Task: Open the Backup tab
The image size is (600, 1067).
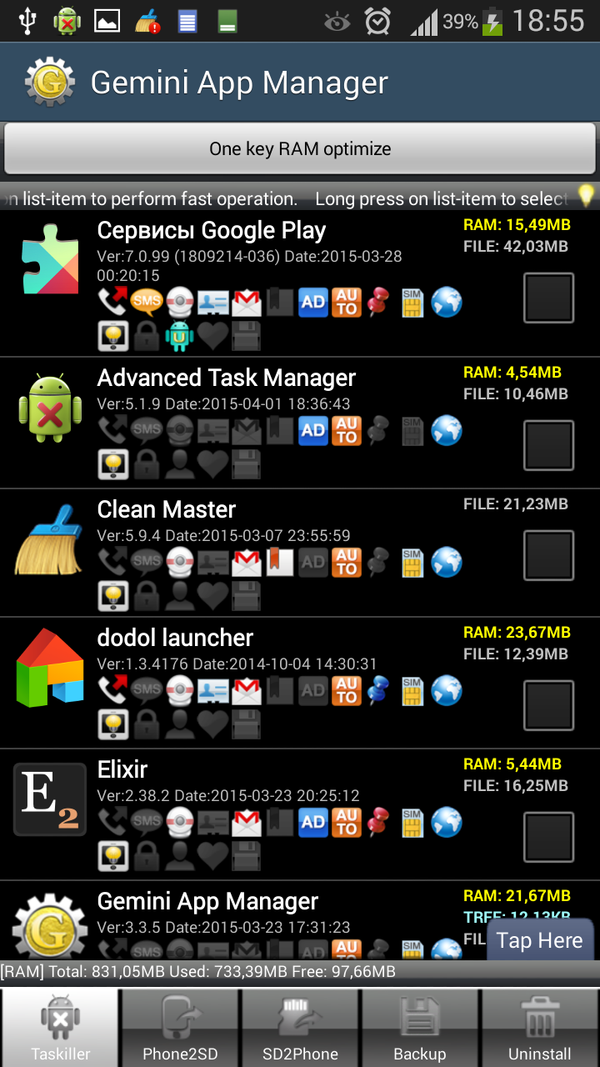Action: point(420,1027)
